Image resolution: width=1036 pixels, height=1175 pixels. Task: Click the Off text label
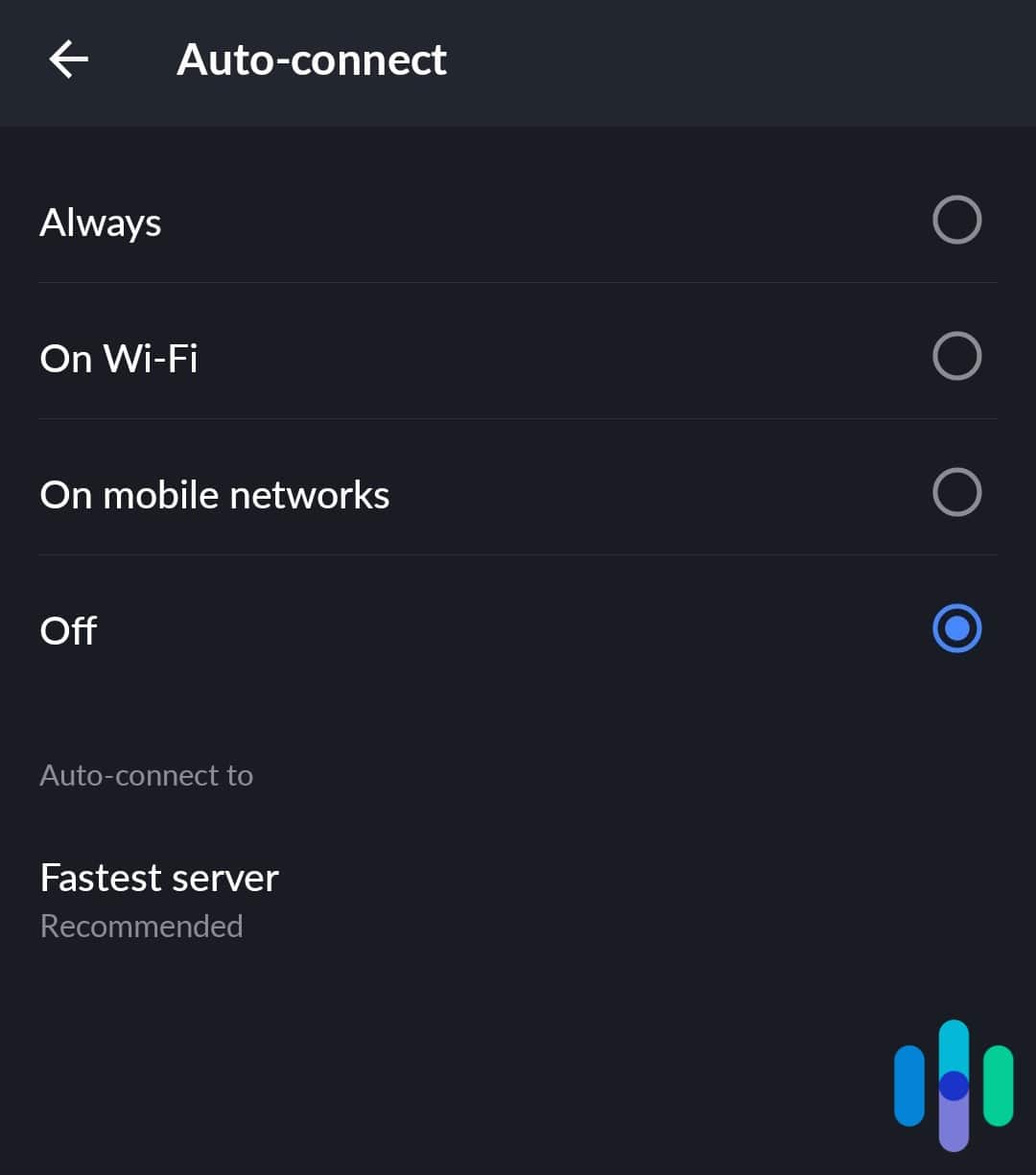tap(67, 630)
